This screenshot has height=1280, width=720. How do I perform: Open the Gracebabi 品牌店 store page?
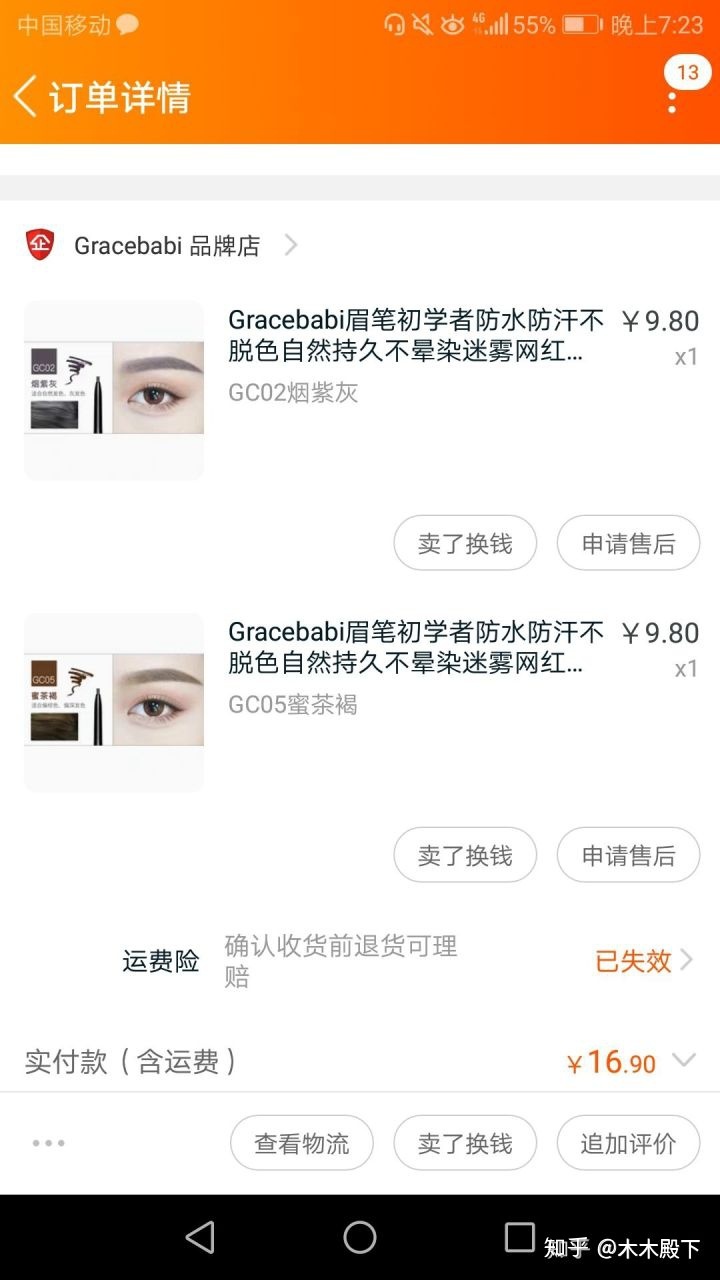[165, 245]
